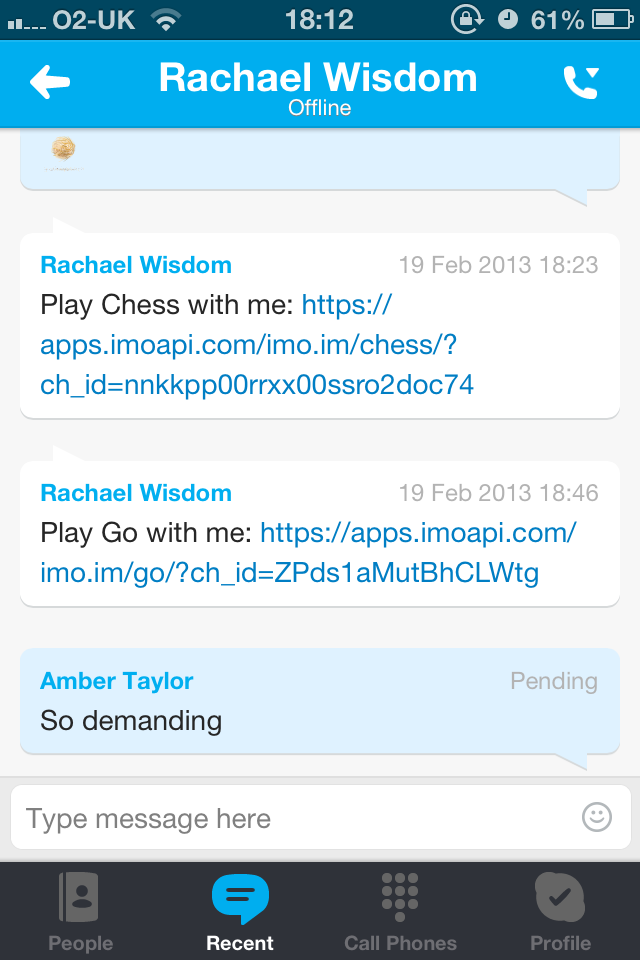Go to the Profile tab
Screen dimensions: 640x960
coord(560,910)
